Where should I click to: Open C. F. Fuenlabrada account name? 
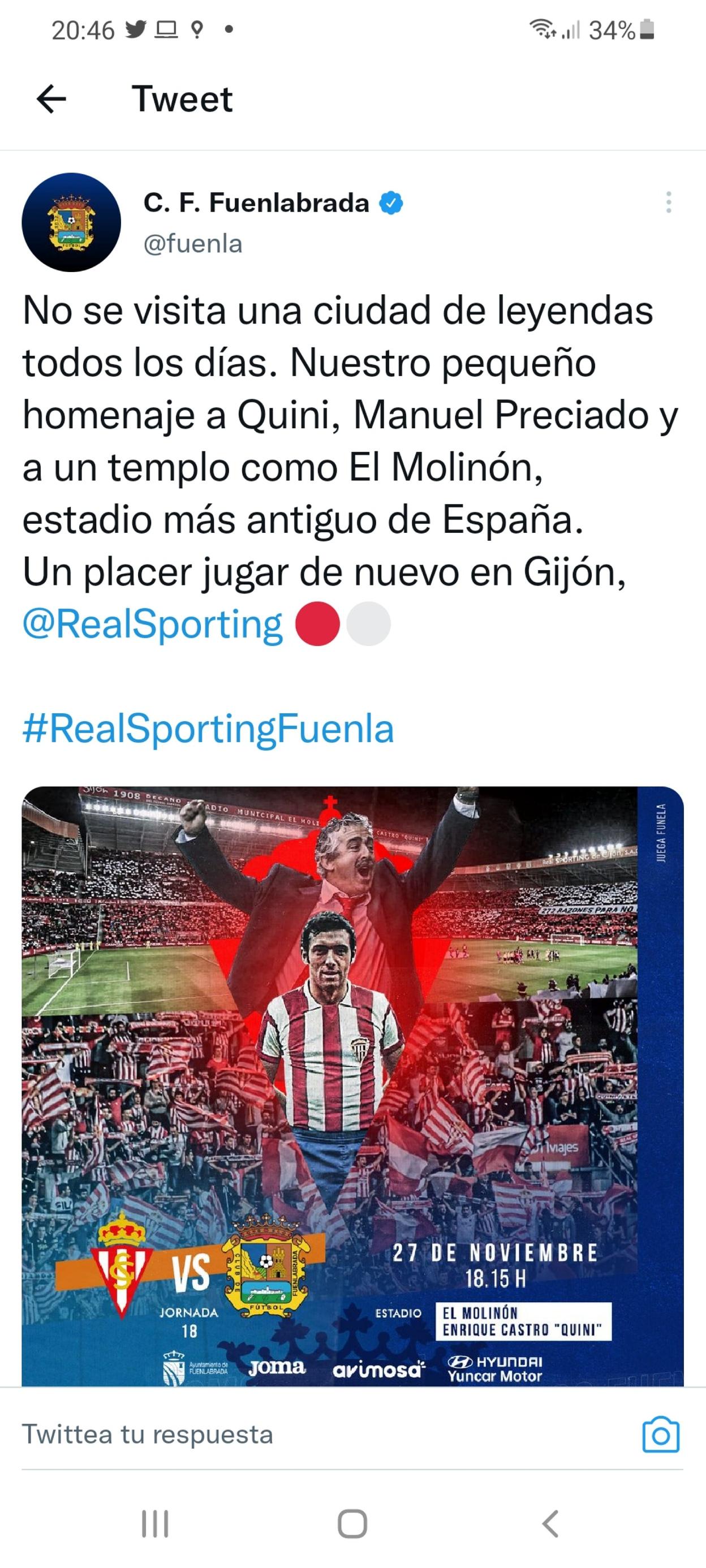[256, 203]
